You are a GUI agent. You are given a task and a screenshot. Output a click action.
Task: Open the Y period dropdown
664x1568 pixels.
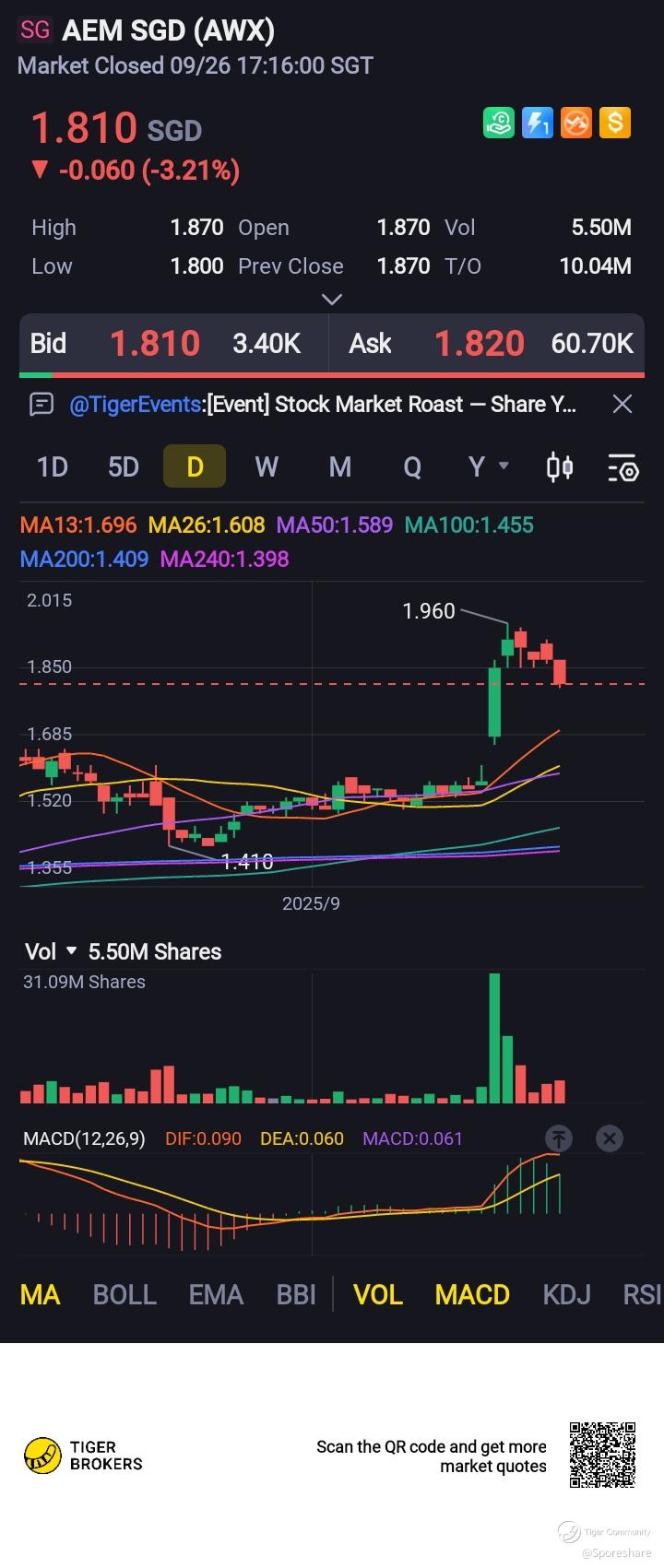click(488, 466)
